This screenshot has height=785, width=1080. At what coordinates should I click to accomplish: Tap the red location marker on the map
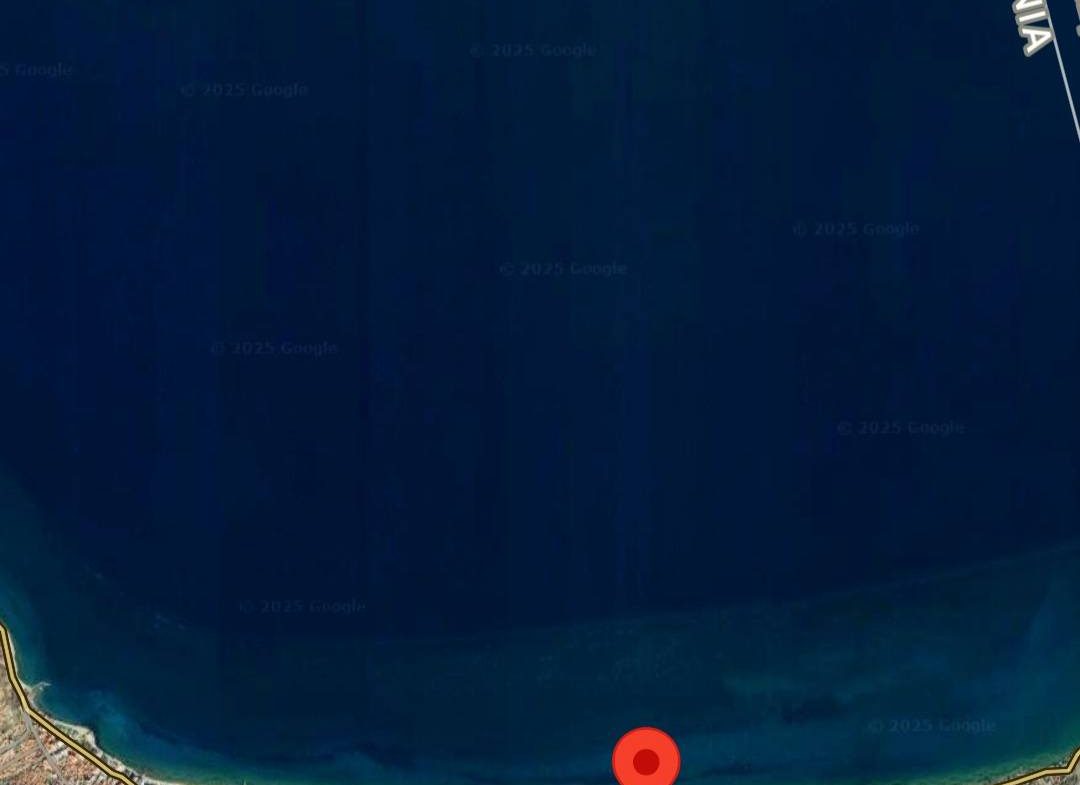(646, 761)
